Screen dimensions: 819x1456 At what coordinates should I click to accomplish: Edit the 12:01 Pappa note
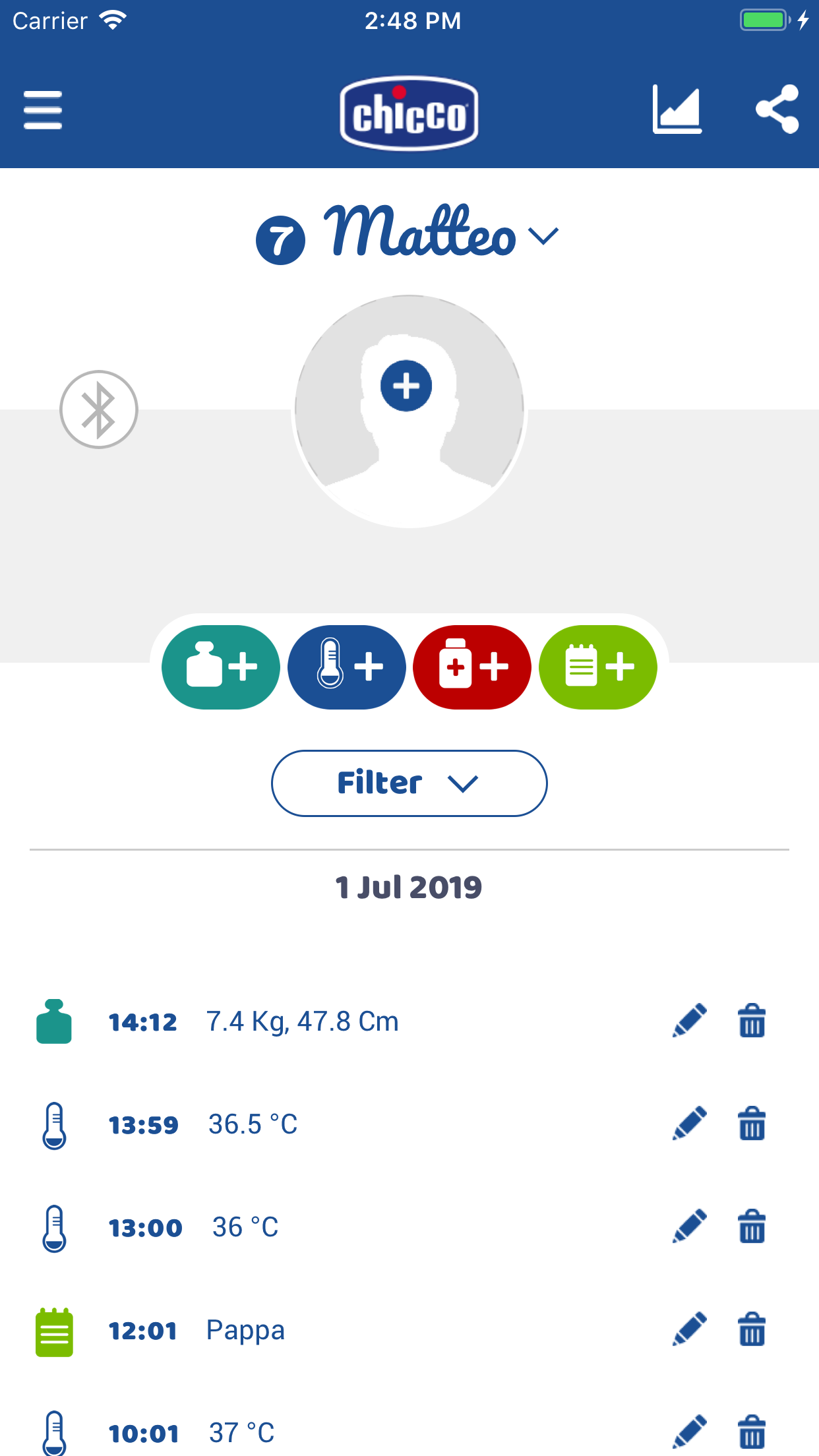[x=690, y=1330]
